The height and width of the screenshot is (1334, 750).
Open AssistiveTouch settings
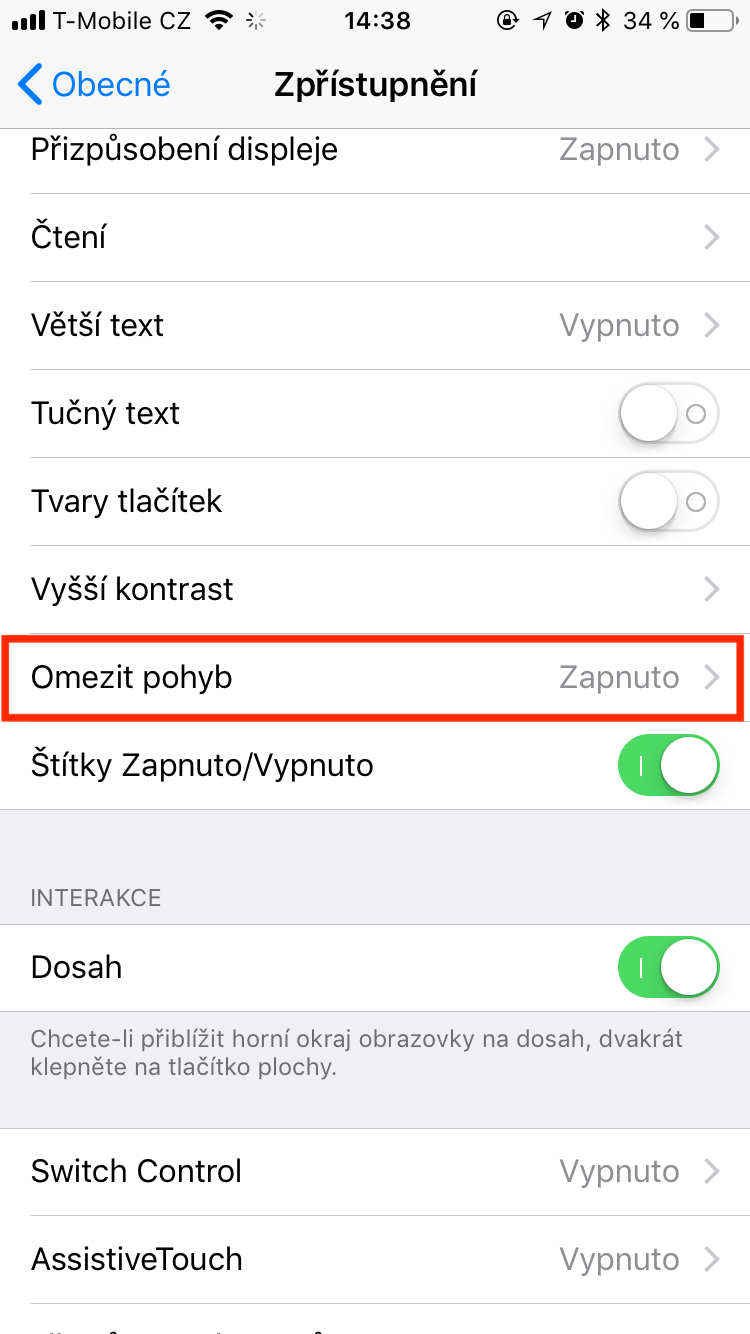click(x=375, y=1258)
